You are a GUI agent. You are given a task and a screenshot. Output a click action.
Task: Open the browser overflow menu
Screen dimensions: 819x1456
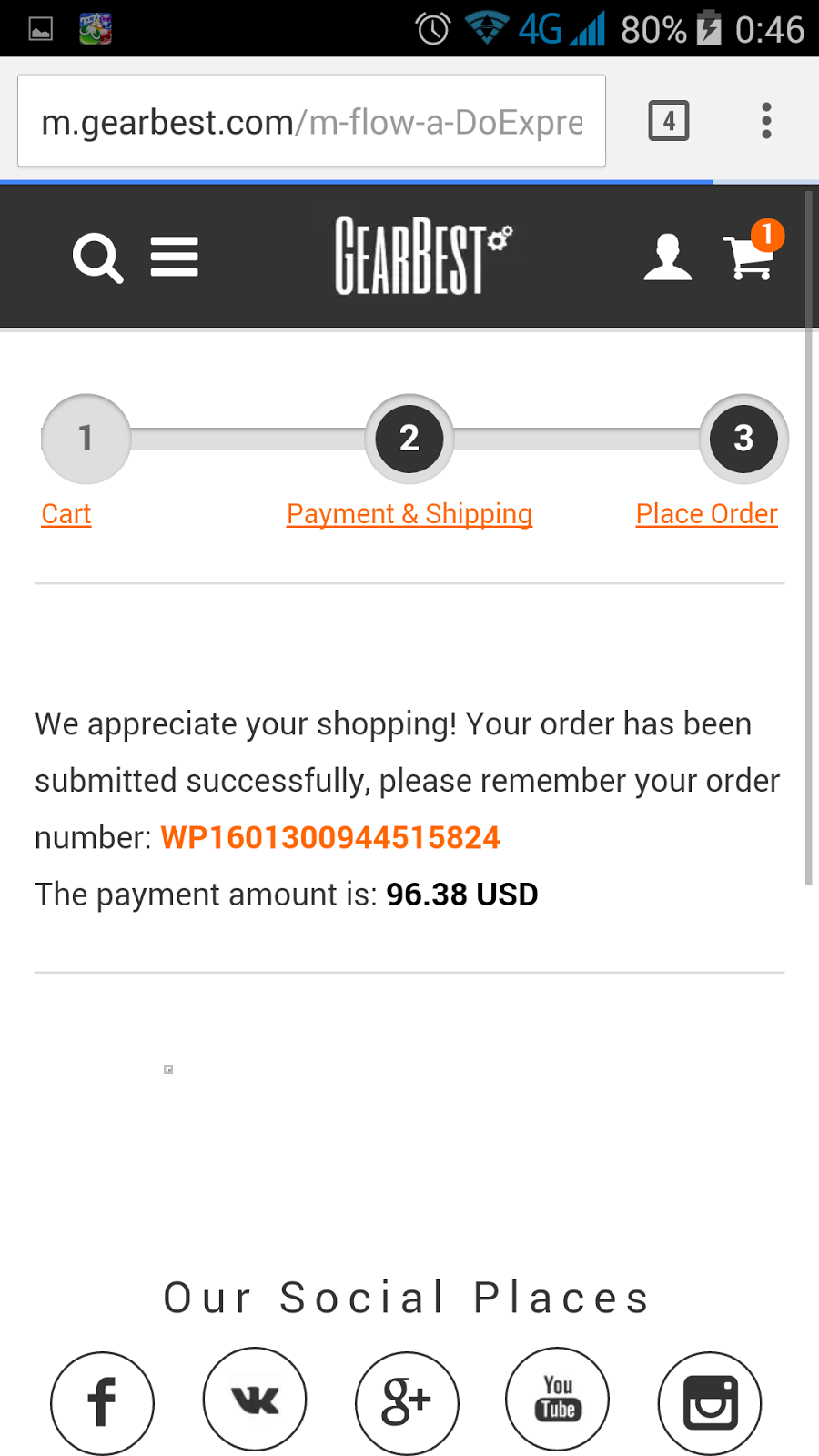coord(766,121)
